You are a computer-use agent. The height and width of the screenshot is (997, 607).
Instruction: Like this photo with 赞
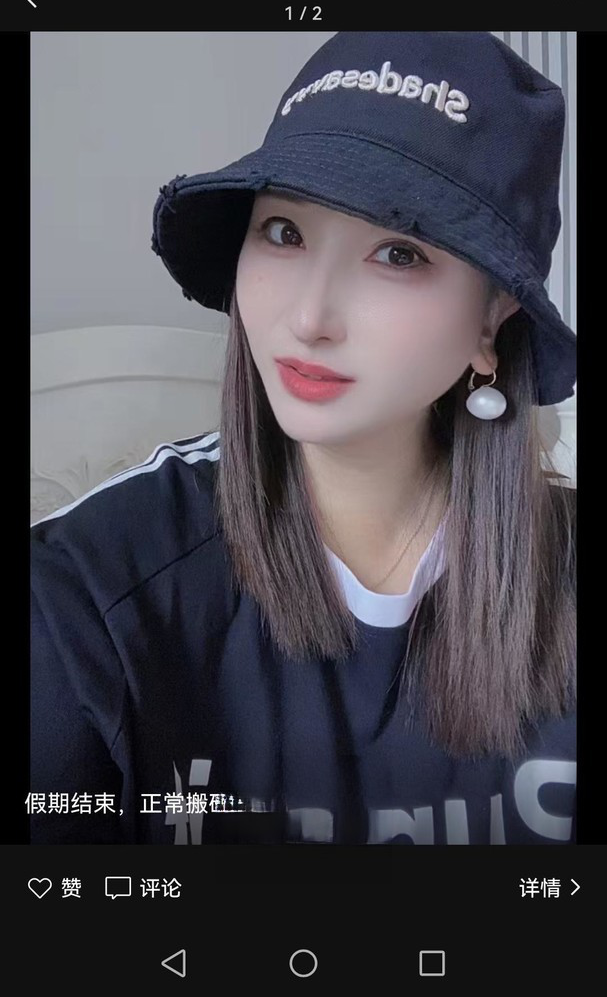tap(55, 888)
